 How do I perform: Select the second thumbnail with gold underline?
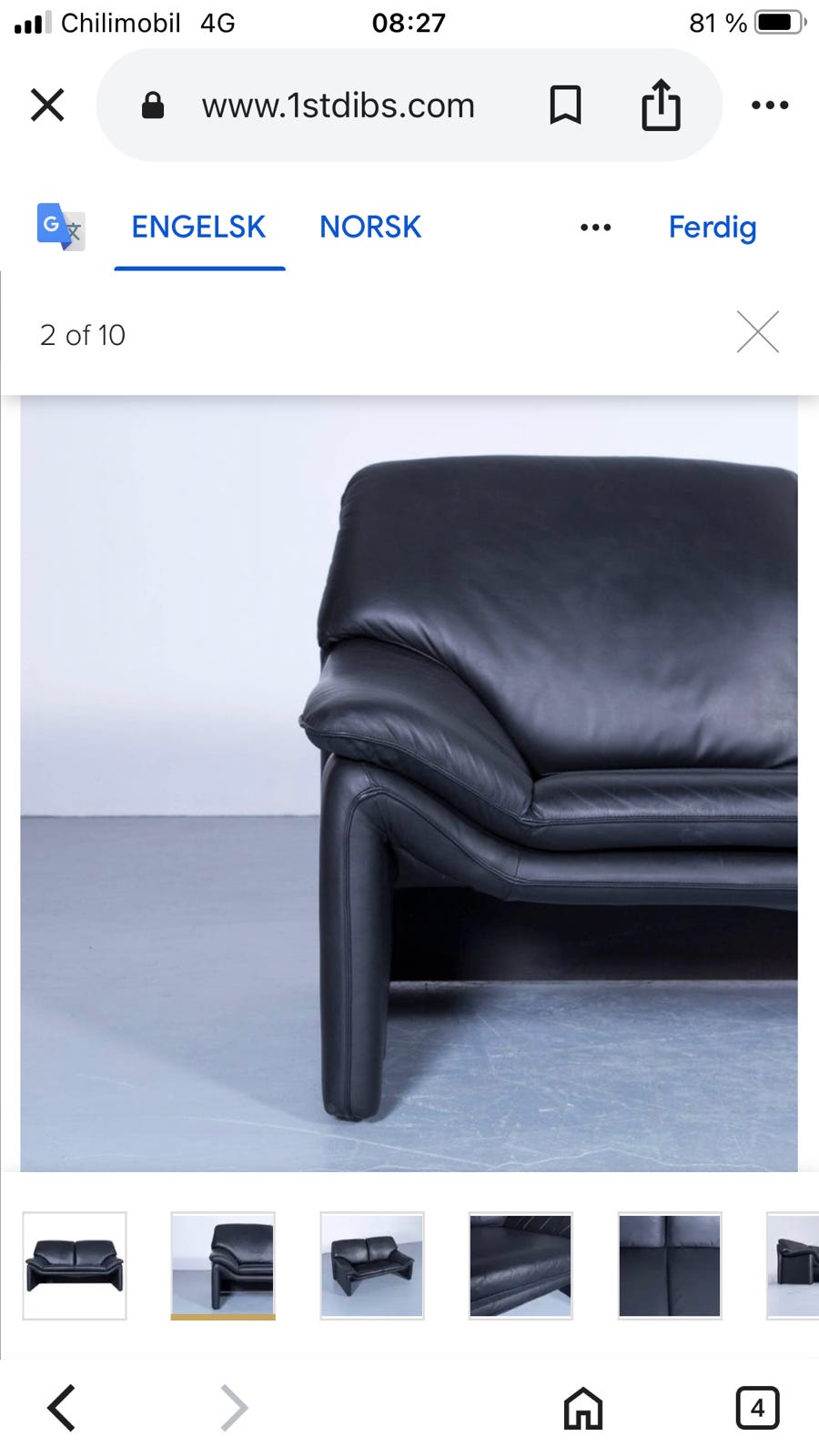(x=223, y=1265)
